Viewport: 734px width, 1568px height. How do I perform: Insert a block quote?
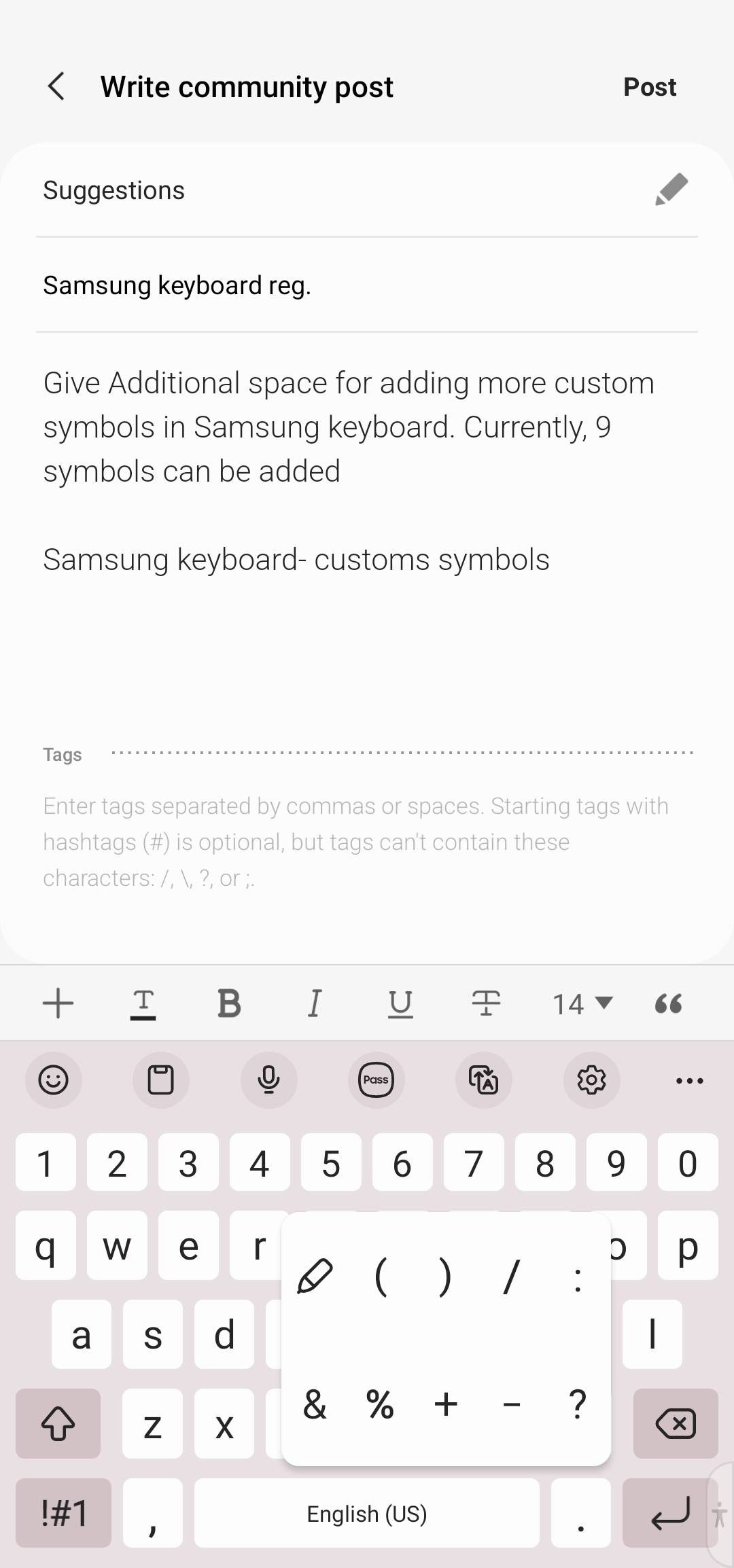tap(668, 1003)
